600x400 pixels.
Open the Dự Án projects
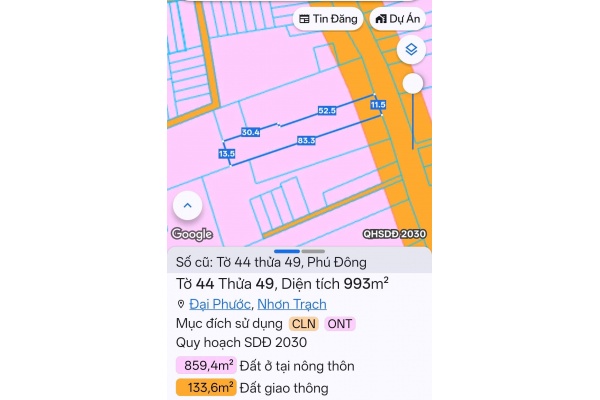398,19
